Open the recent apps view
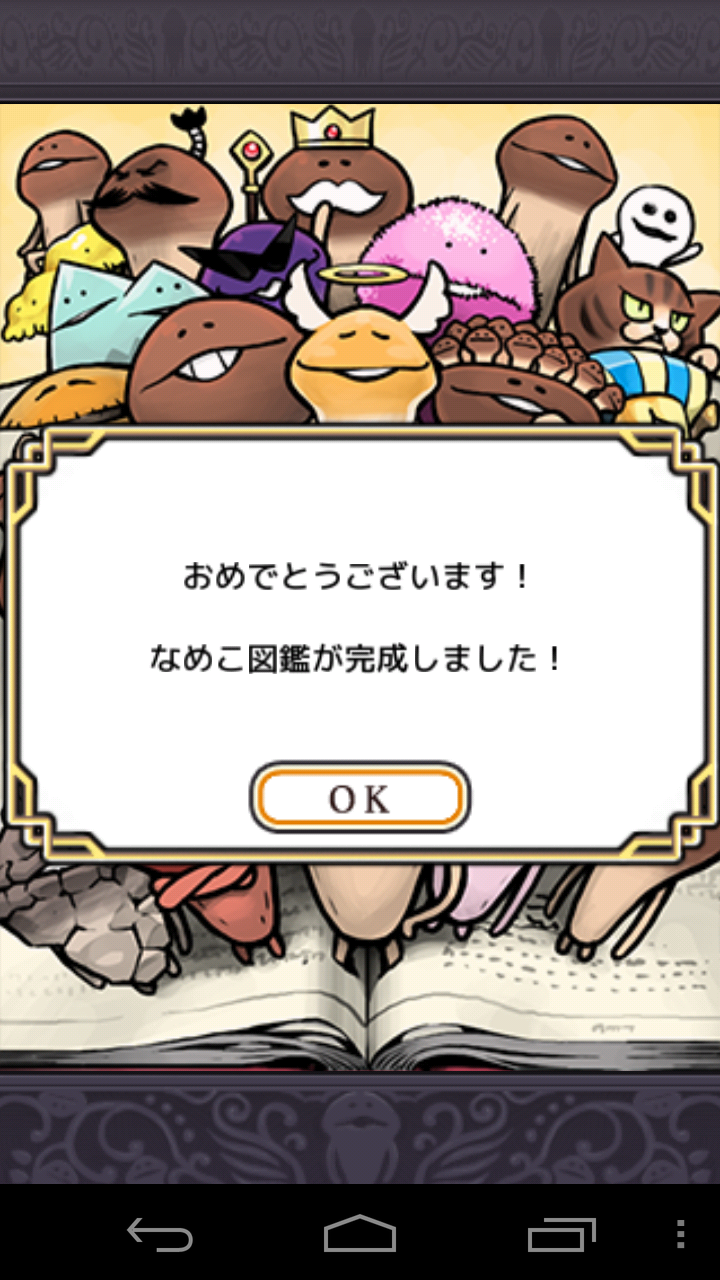 tap(561, 1234)
